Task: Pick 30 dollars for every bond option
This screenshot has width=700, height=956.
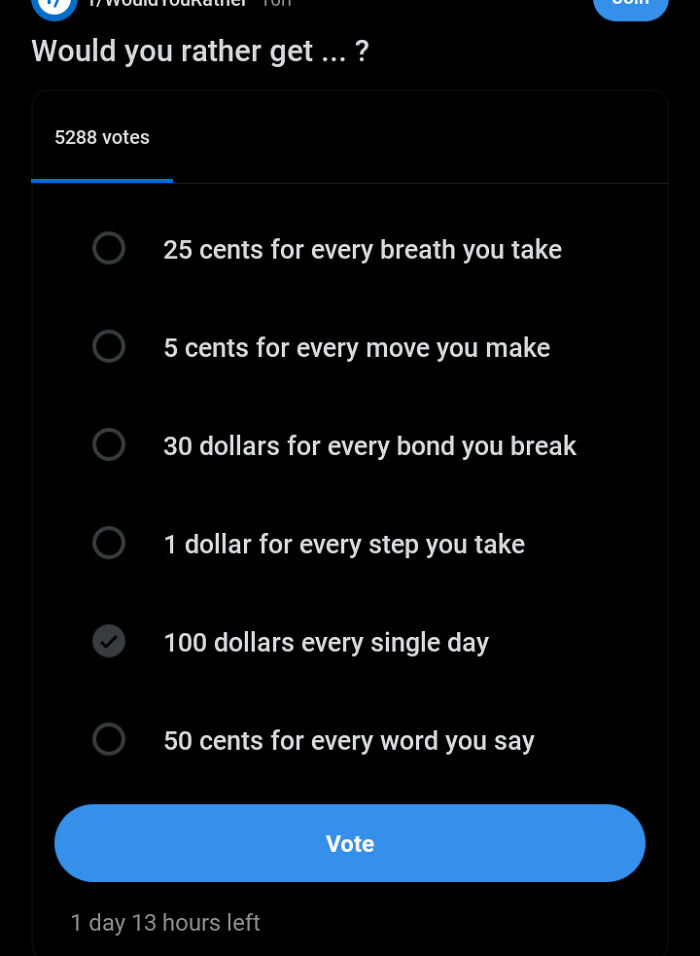Action: click(109, 445)
